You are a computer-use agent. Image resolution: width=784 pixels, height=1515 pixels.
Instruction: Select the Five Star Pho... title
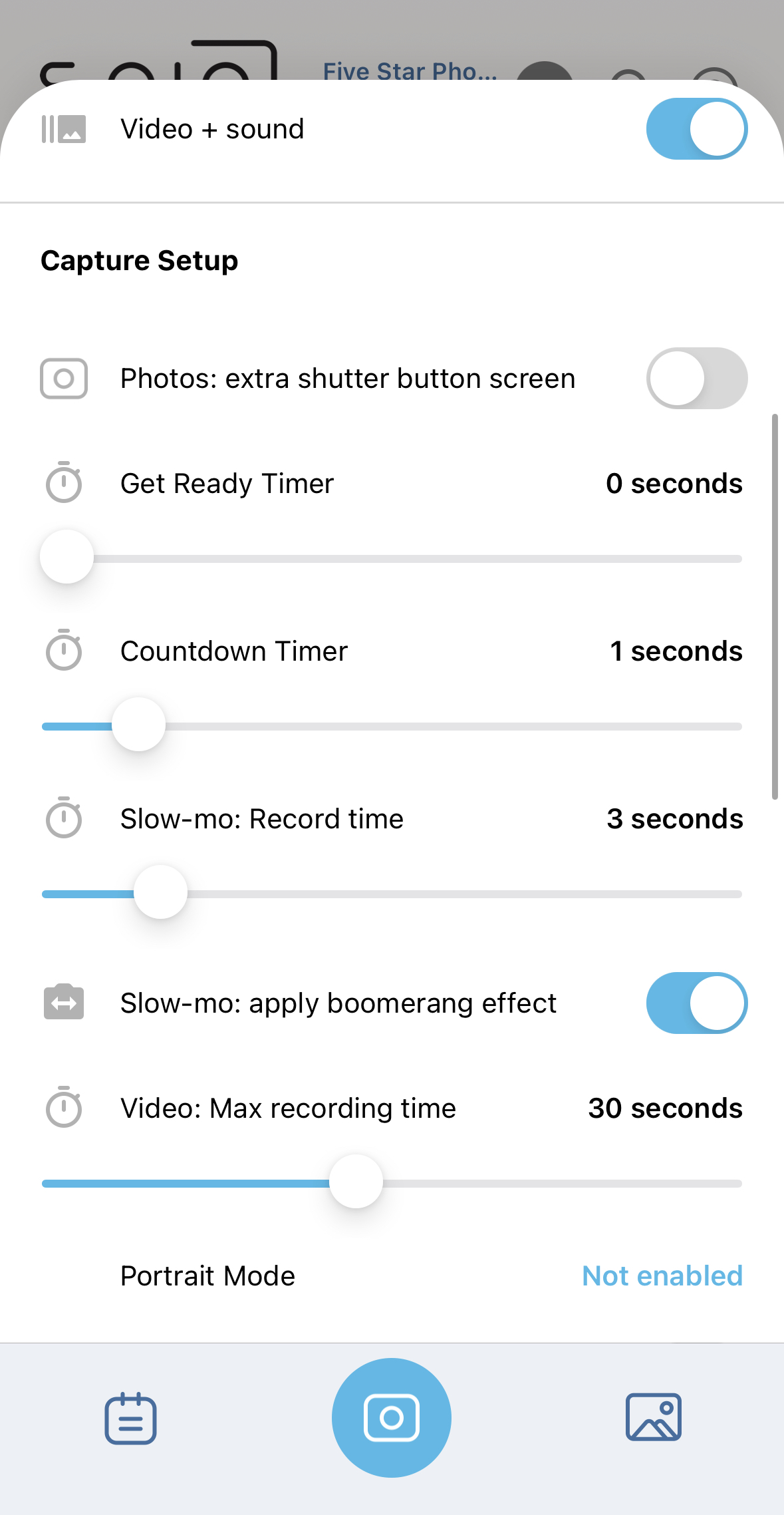pyautogui.click(x=410, y=71)
